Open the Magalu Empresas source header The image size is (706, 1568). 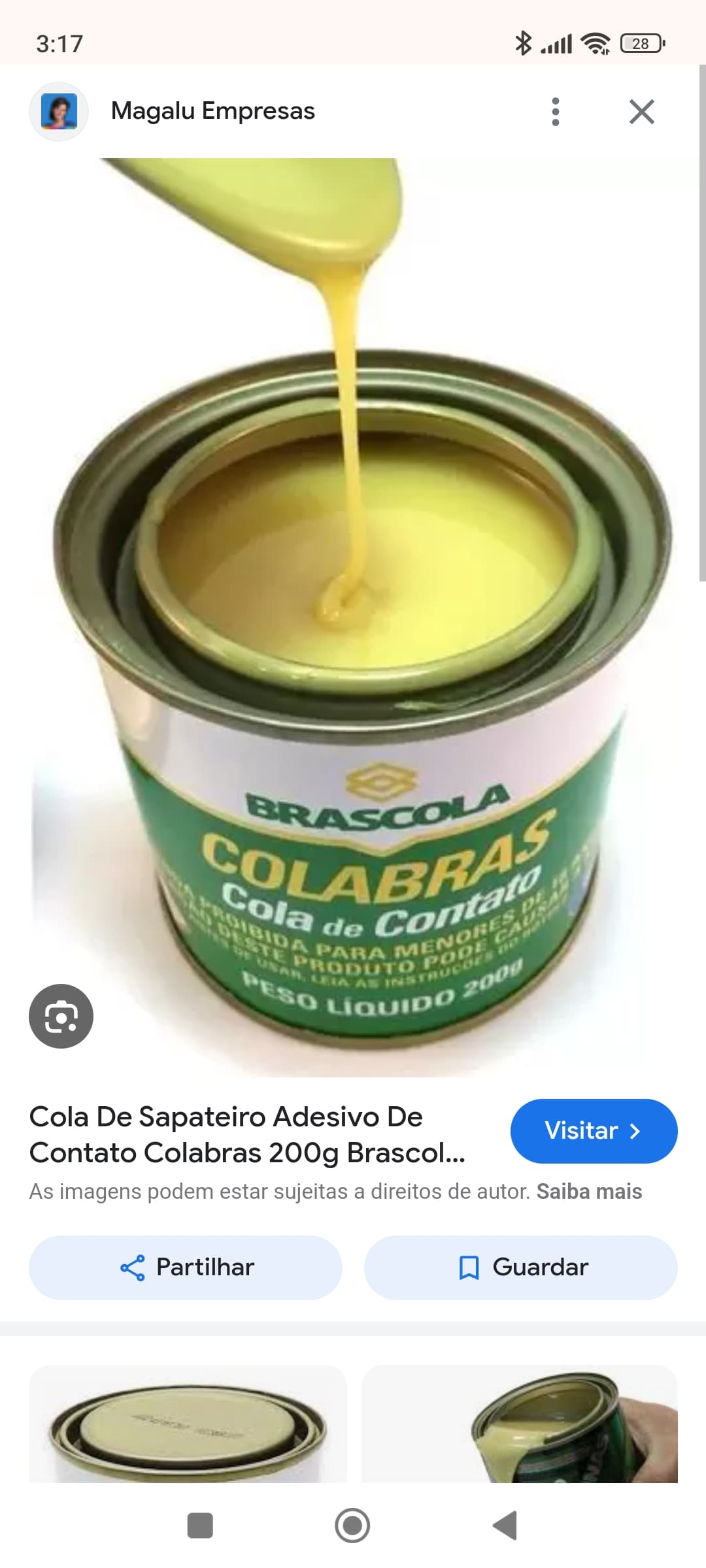212,111
